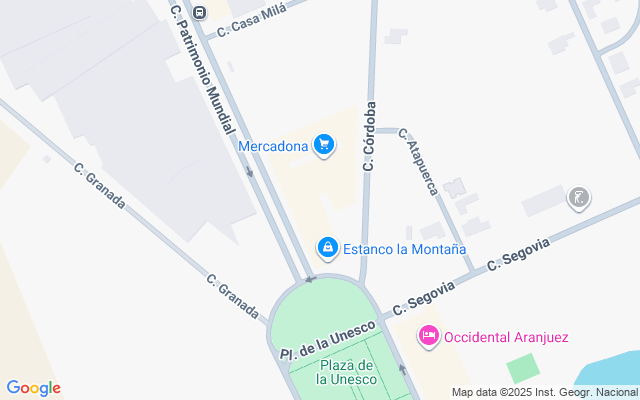Viewport: 640px width, 400px height.
Task: Select the Estanco la Montaña shop marker
Action: coord(328,248)
